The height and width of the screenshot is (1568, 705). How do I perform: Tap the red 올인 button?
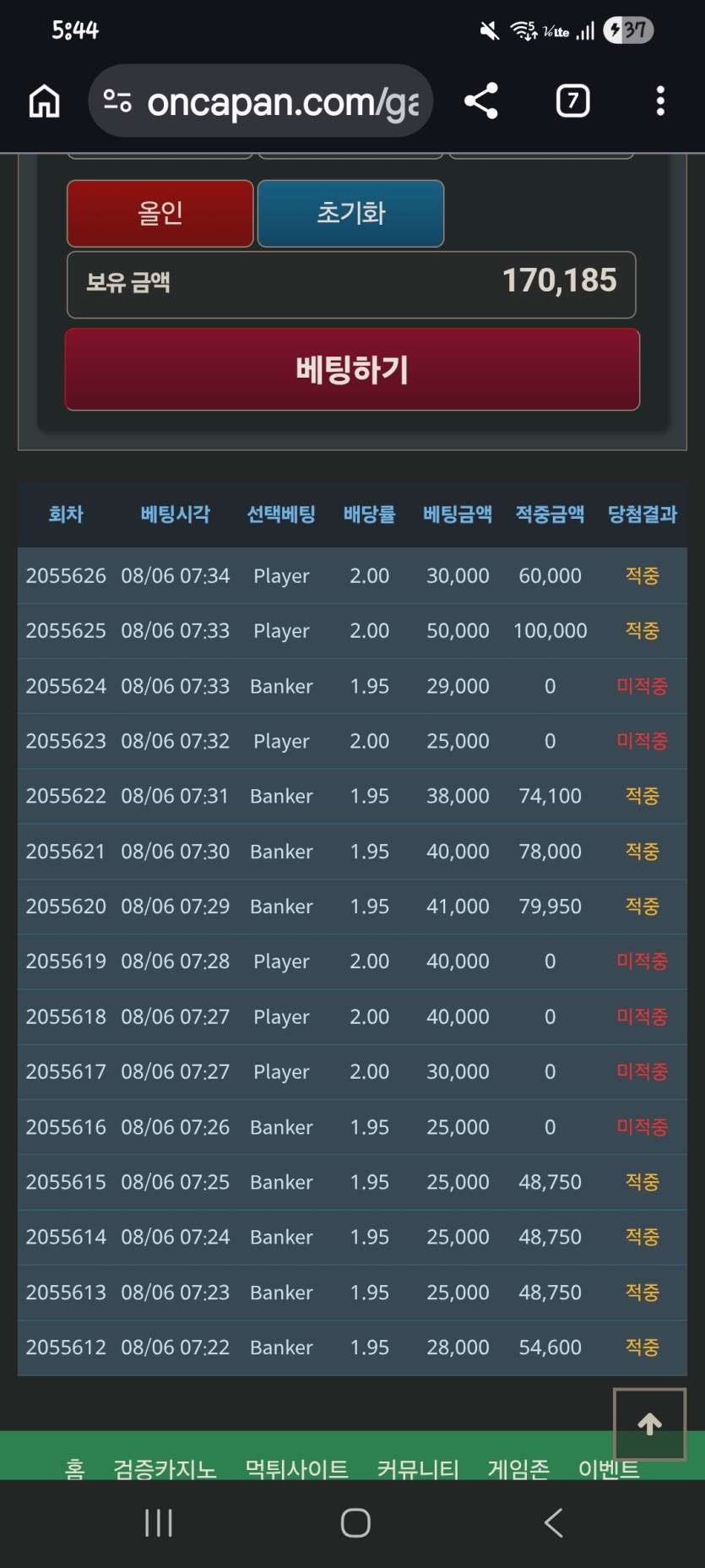160,213
